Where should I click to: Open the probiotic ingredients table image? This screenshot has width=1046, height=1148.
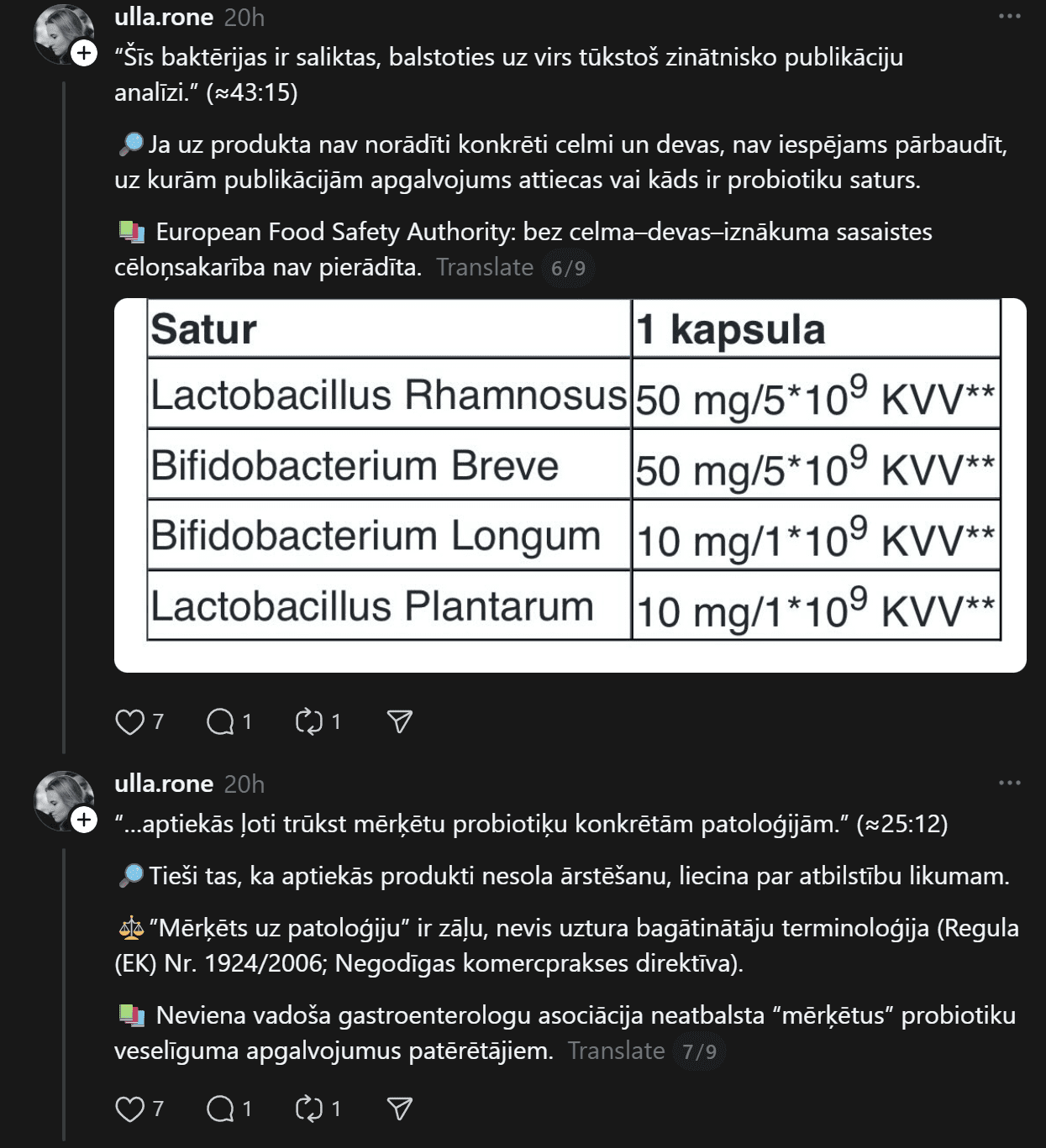[570, 485]
